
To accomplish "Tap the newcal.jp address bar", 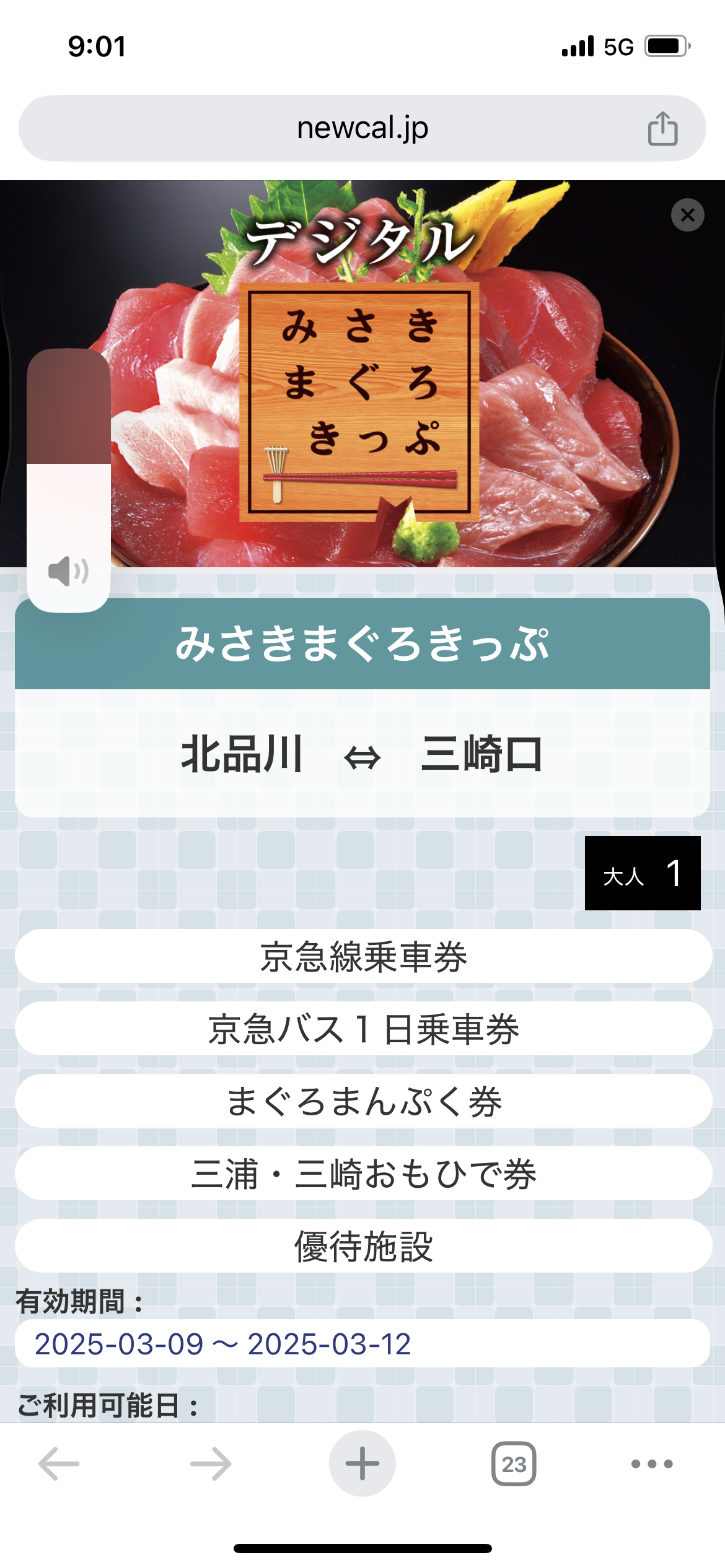I will 362,128.
